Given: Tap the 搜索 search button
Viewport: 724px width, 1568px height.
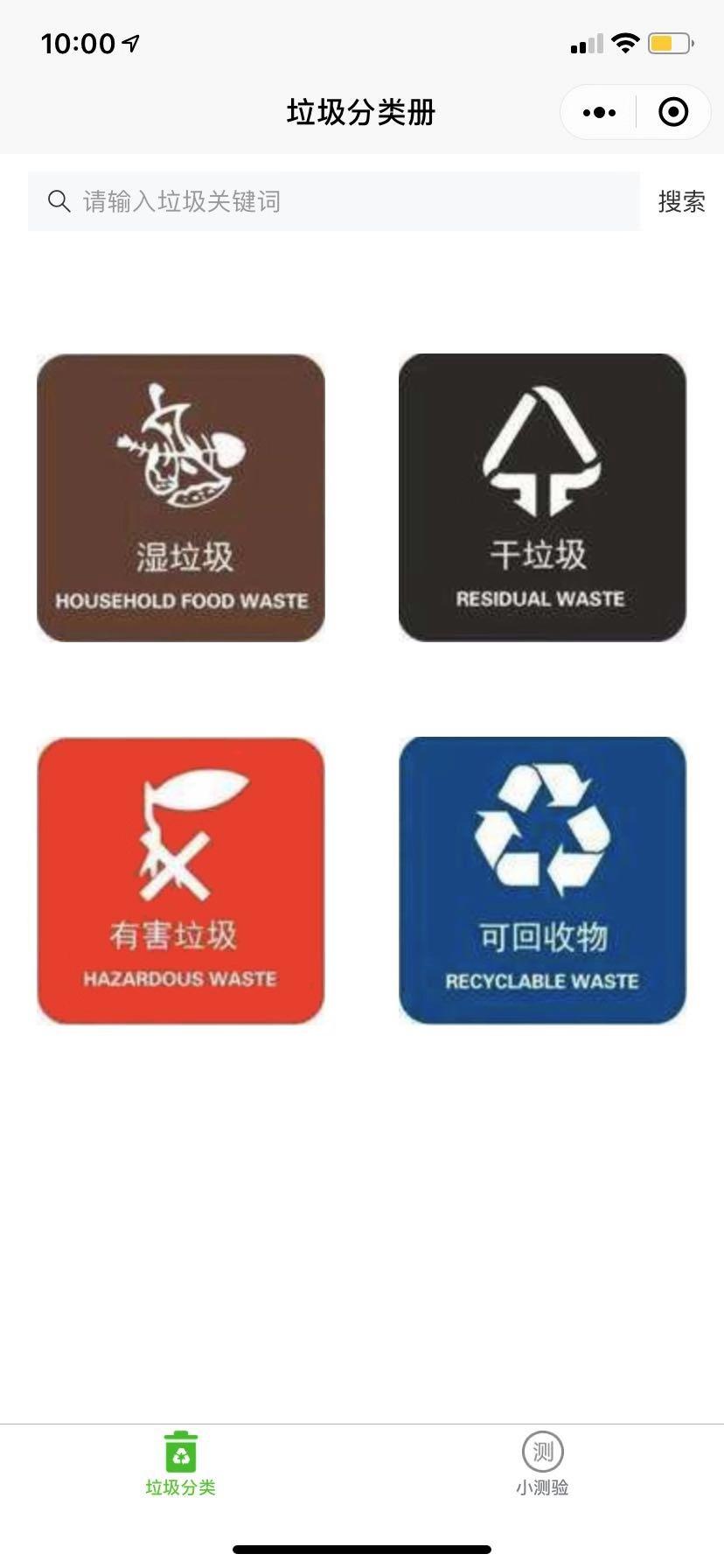Looking at the screenshot, I should point(681,202).
